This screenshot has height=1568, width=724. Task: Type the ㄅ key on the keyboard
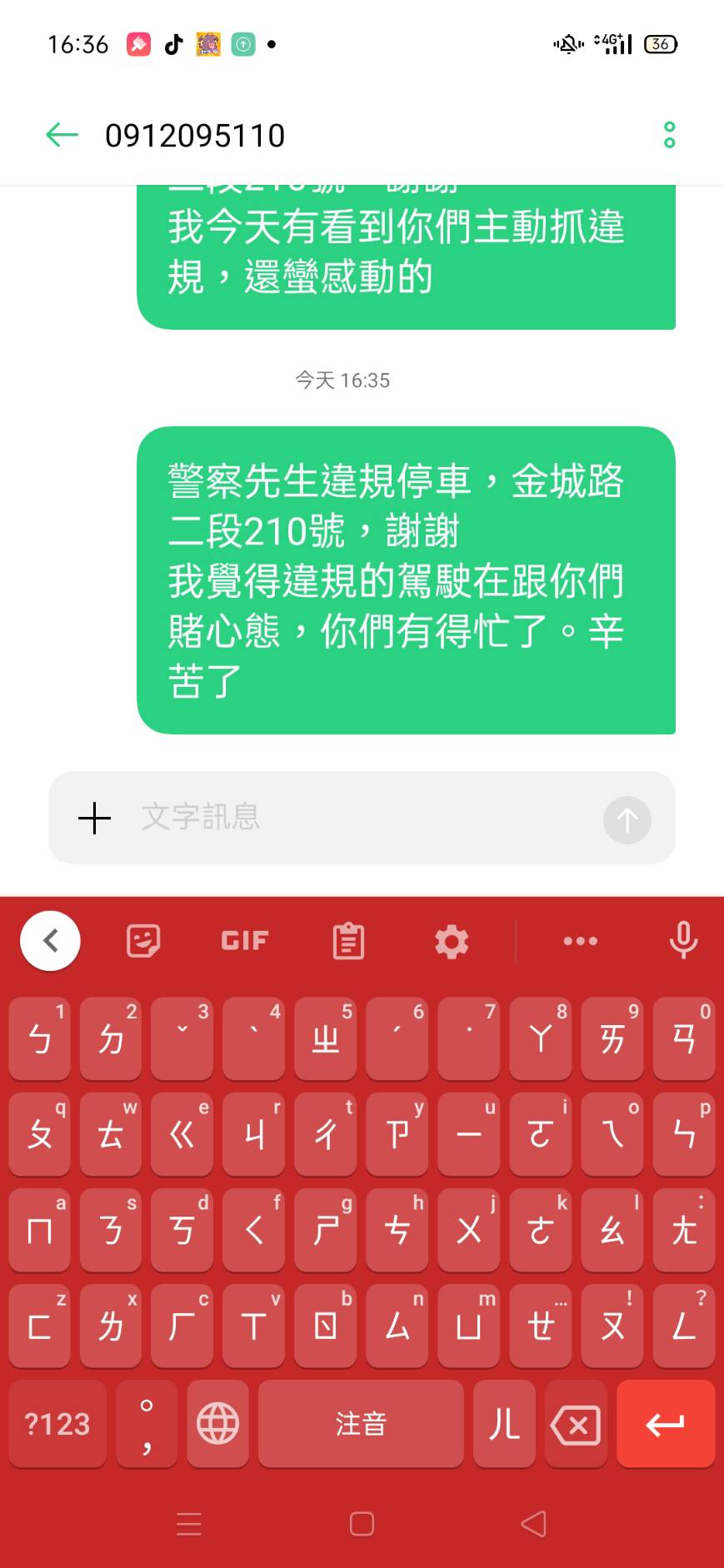[39, 1039]
